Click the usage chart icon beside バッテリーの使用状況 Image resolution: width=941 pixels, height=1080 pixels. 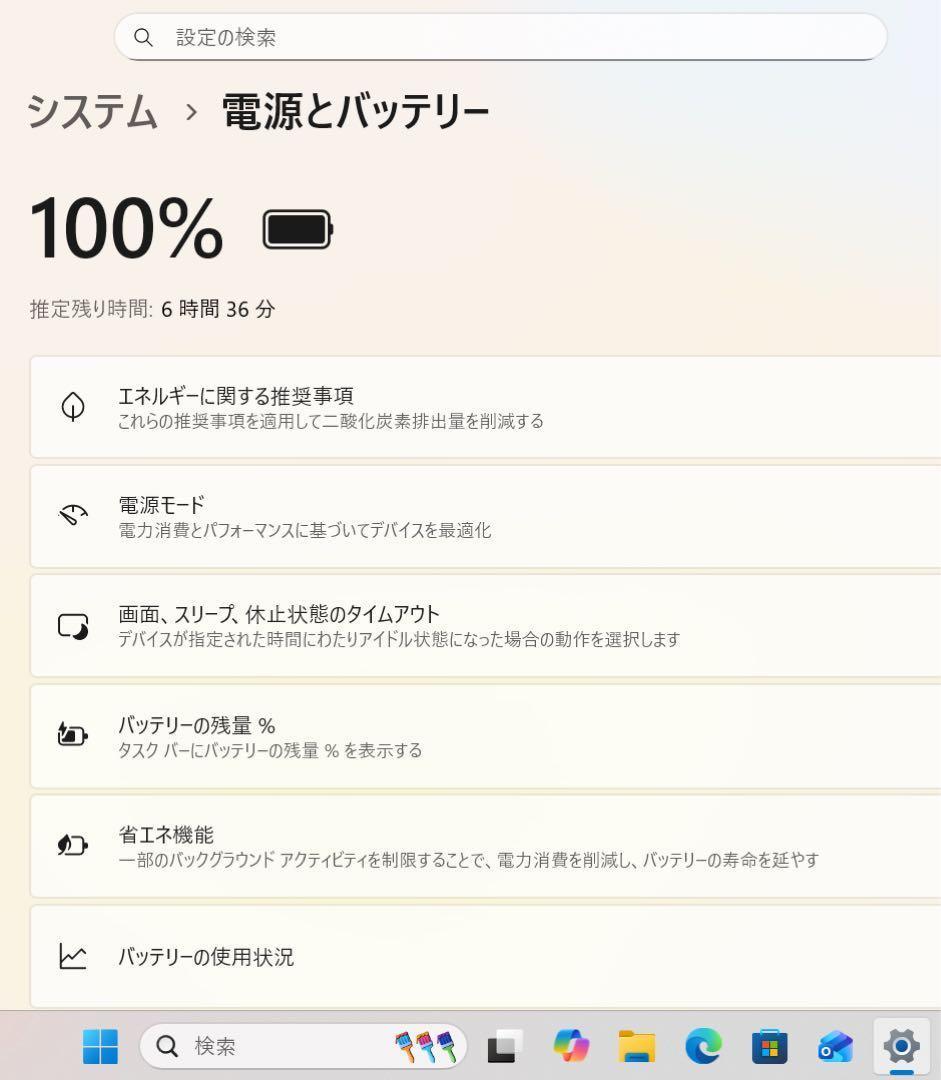click(x=71, y=957)
